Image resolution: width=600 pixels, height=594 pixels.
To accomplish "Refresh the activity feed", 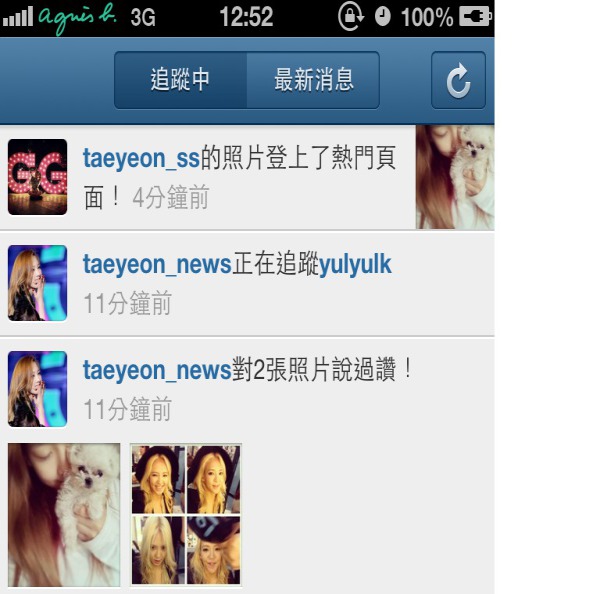I will (458, 81).
